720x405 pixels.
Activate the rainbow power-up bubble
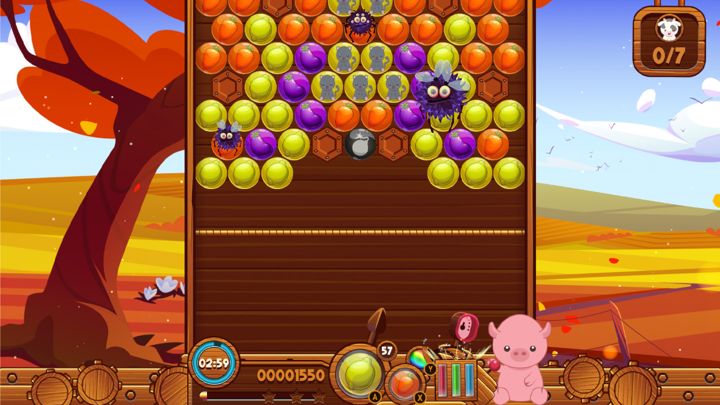420,358
